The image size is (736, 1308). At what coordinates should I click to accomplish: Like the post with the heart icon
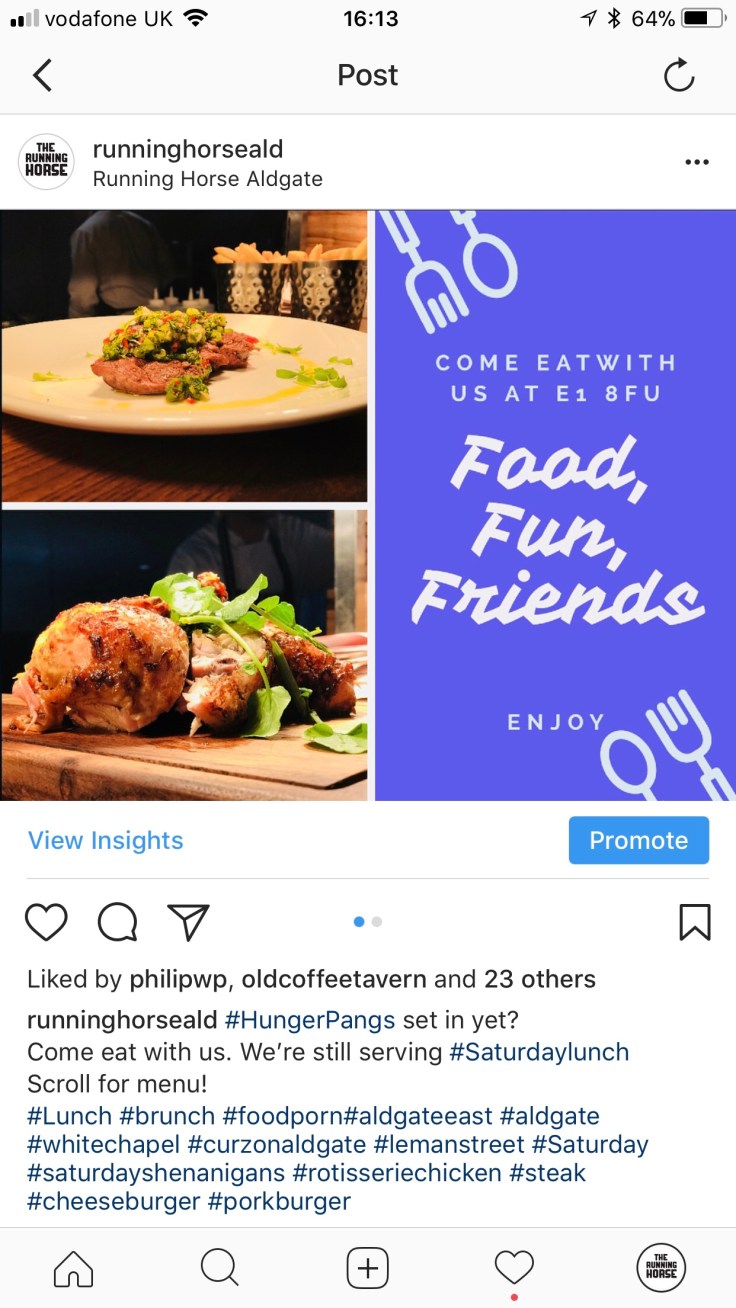point(46,922)
